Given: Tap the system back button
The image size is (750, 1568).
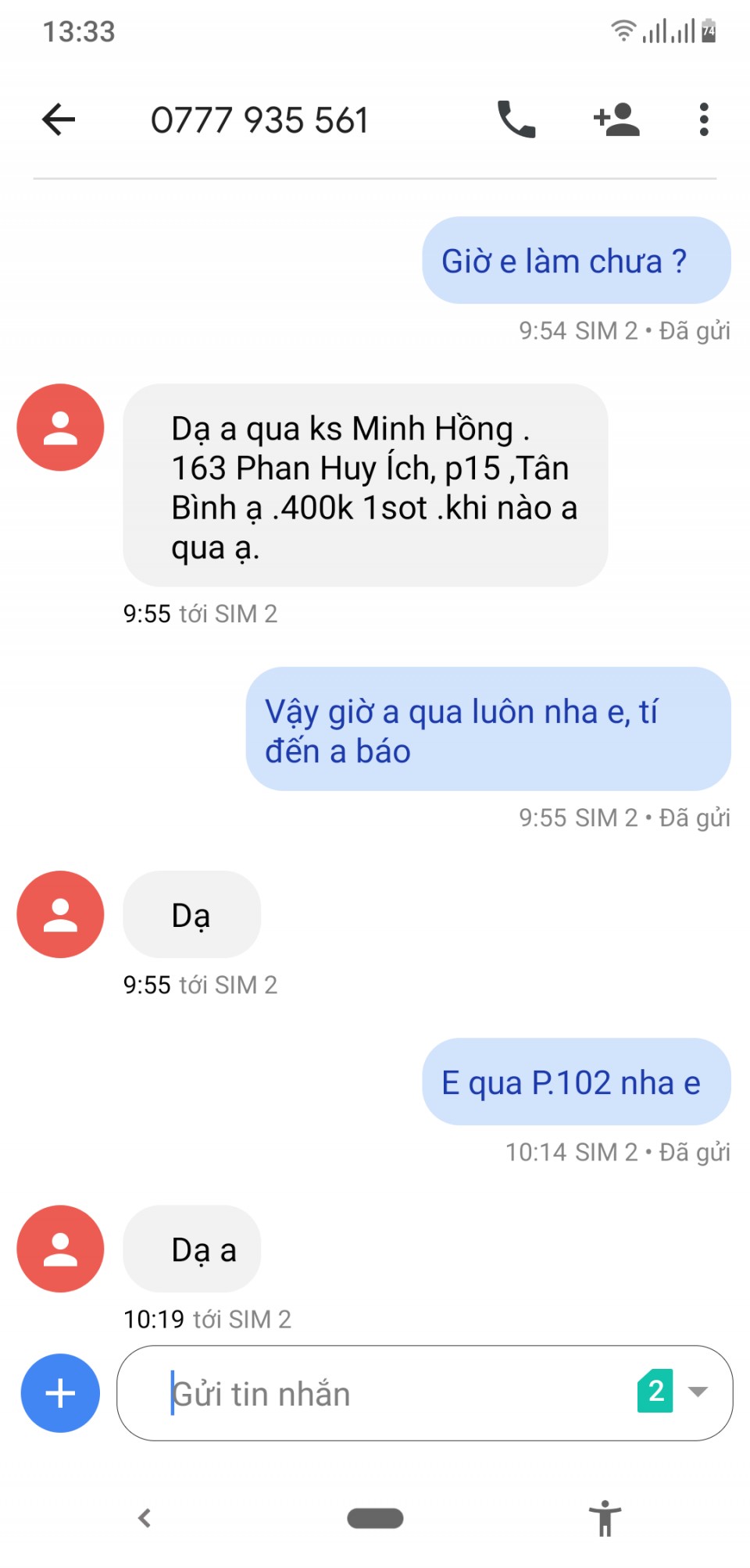Looking at the screenshot, I should 145,1518.
